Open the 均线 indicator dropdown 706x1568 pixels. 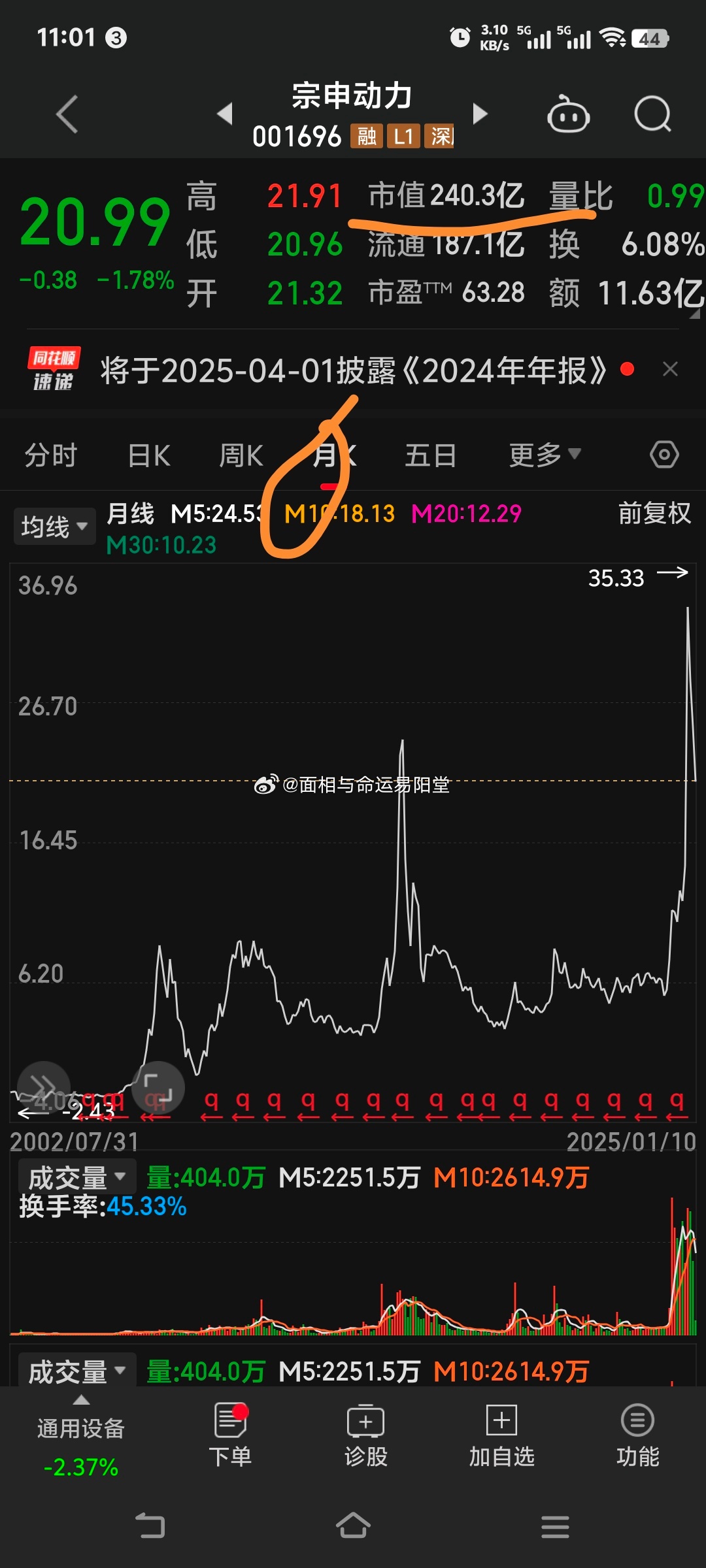coord(54,527)
